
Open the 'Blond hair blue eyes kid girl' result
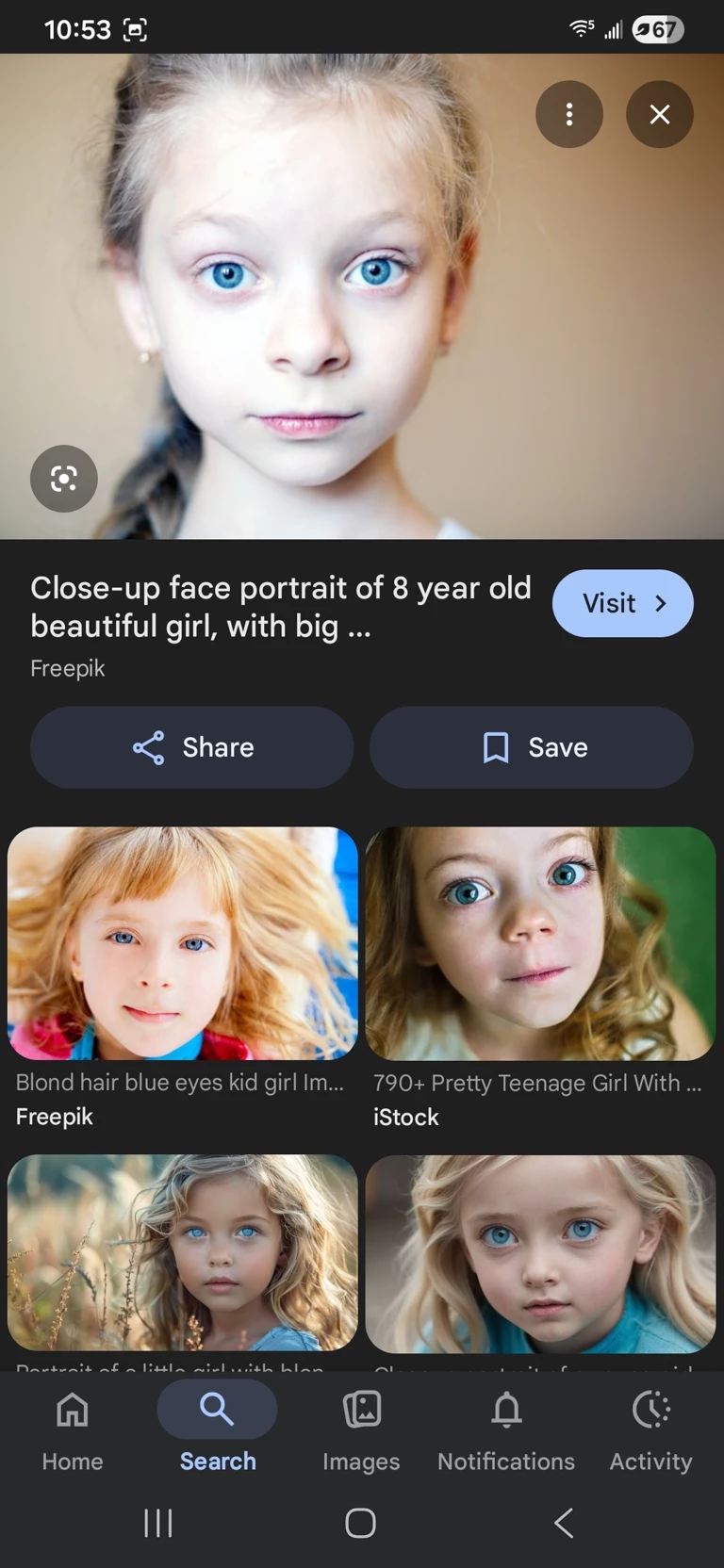[x=183, y=943]
